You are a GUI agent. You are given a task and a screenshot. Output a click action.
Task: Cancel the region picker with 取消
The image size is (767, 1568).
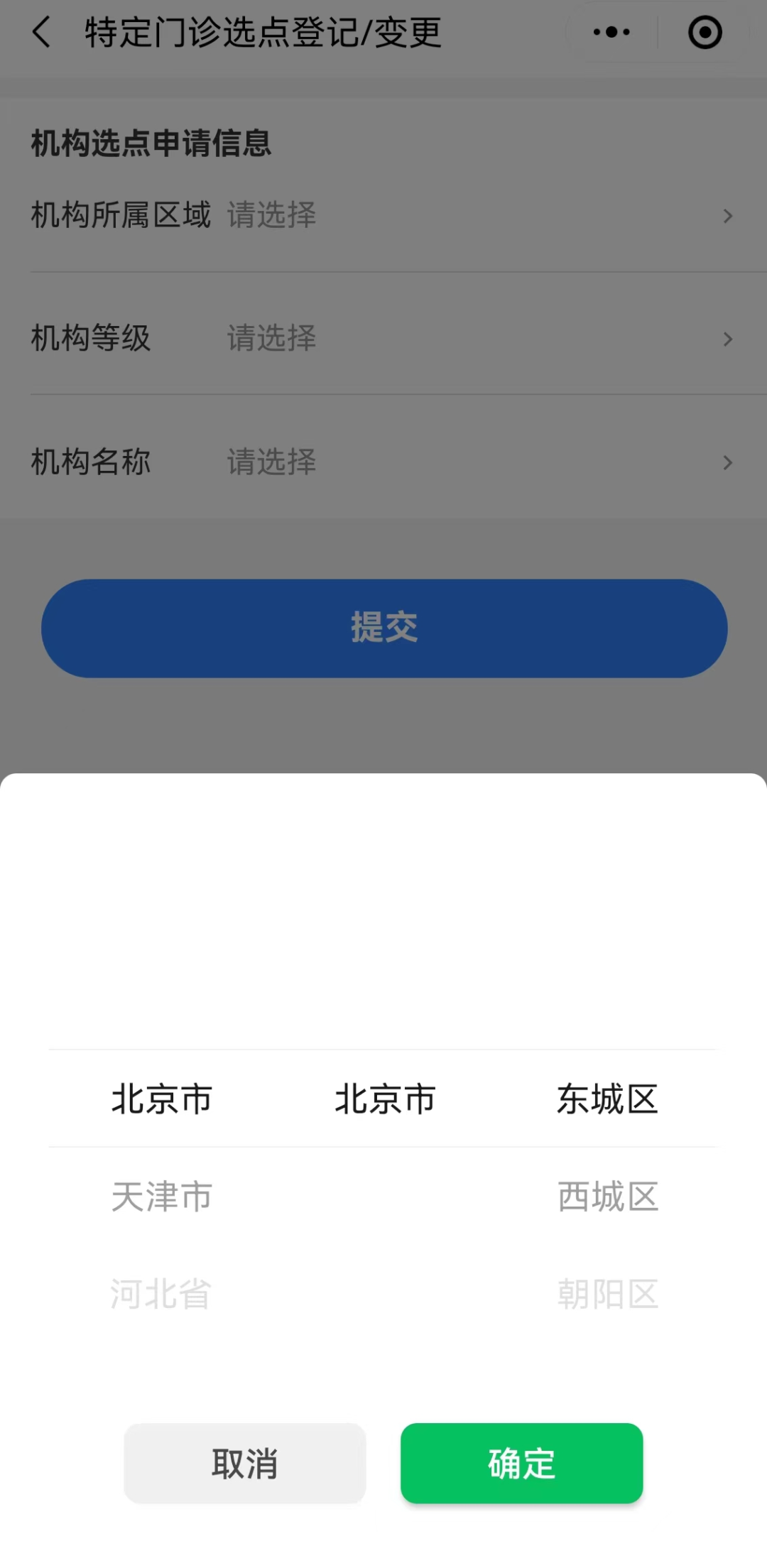click(x=245, y=1463)
